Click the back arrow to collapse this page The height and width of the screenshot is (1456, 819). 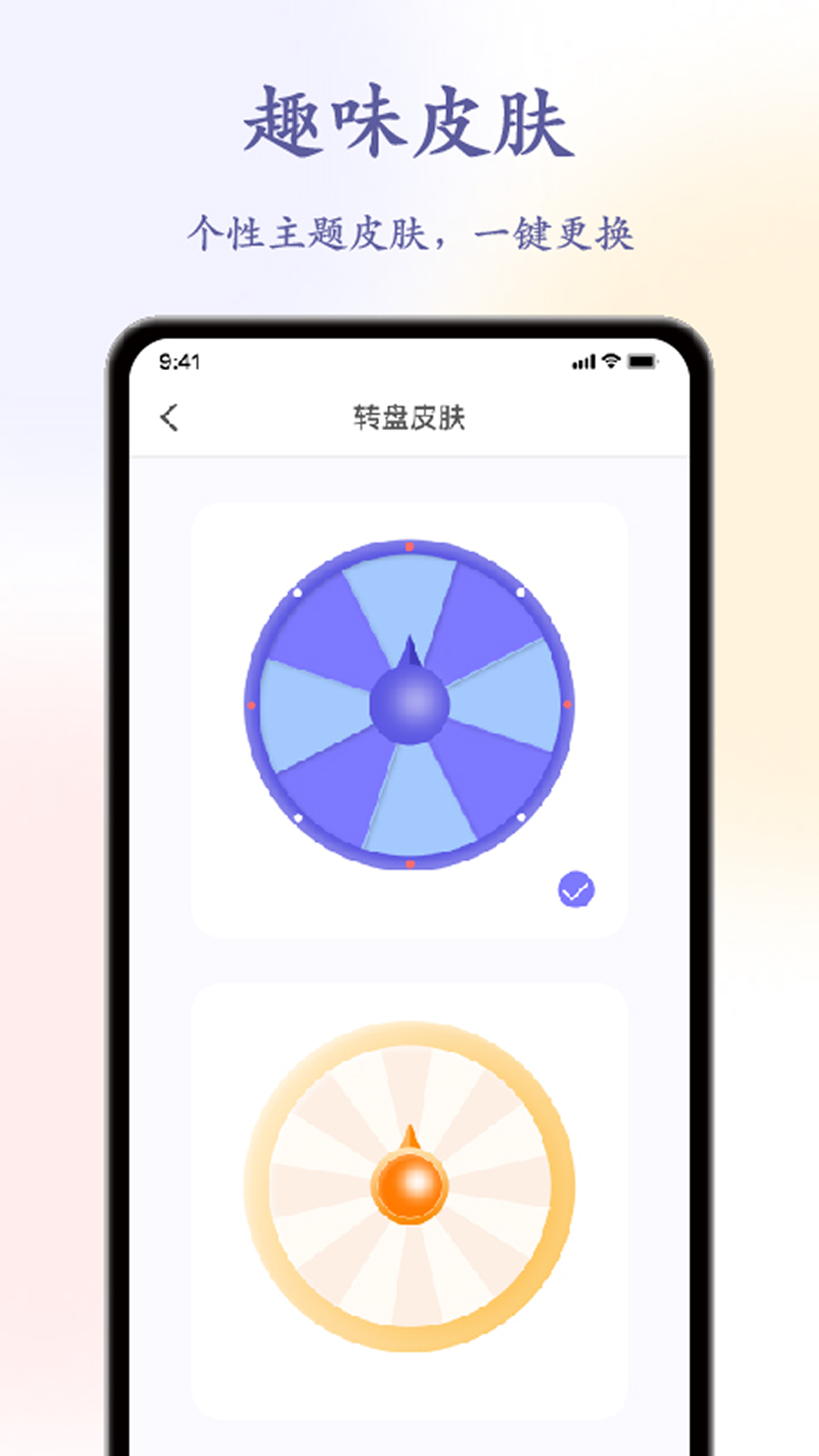[169, 416]
